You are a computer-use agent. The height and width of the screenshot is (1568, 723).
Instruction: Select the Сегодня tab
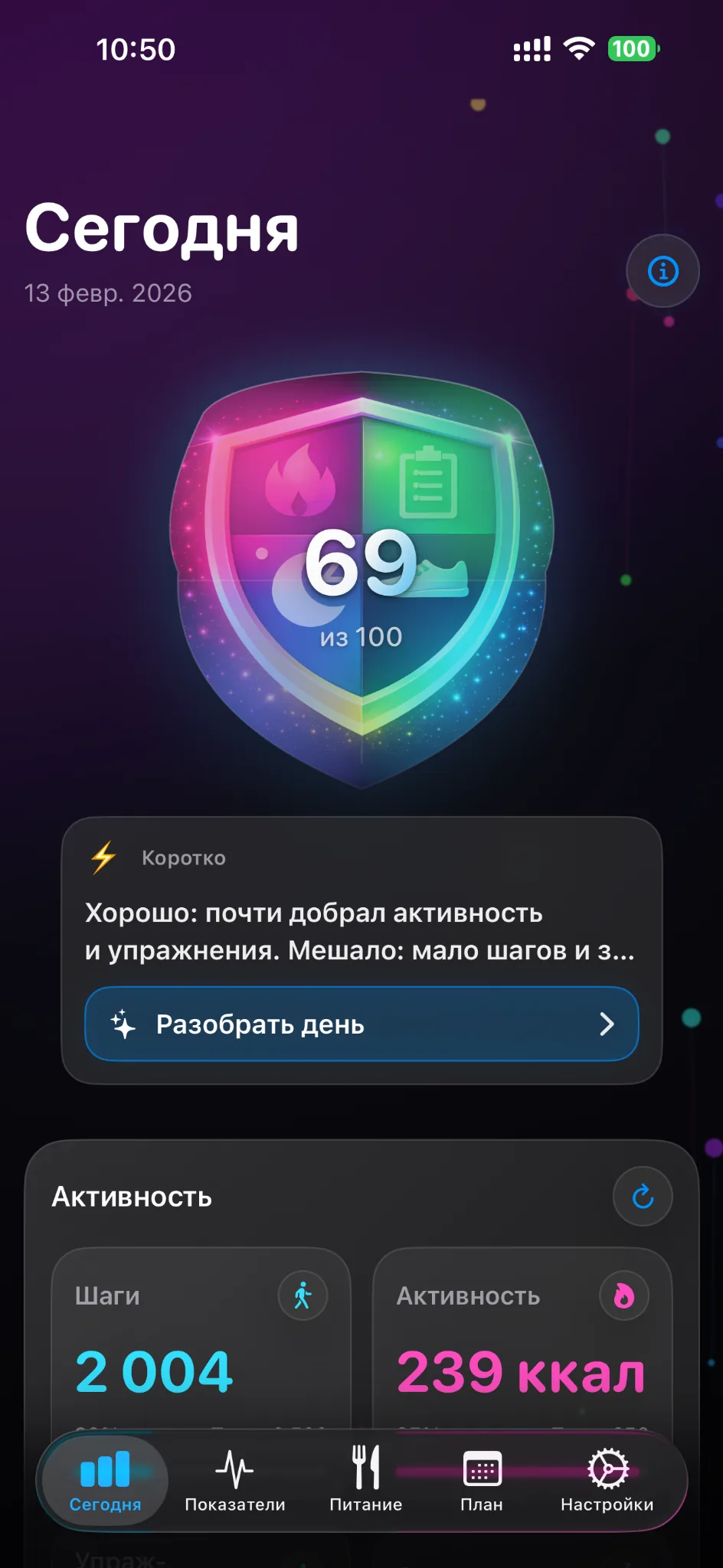[106, 1481]
